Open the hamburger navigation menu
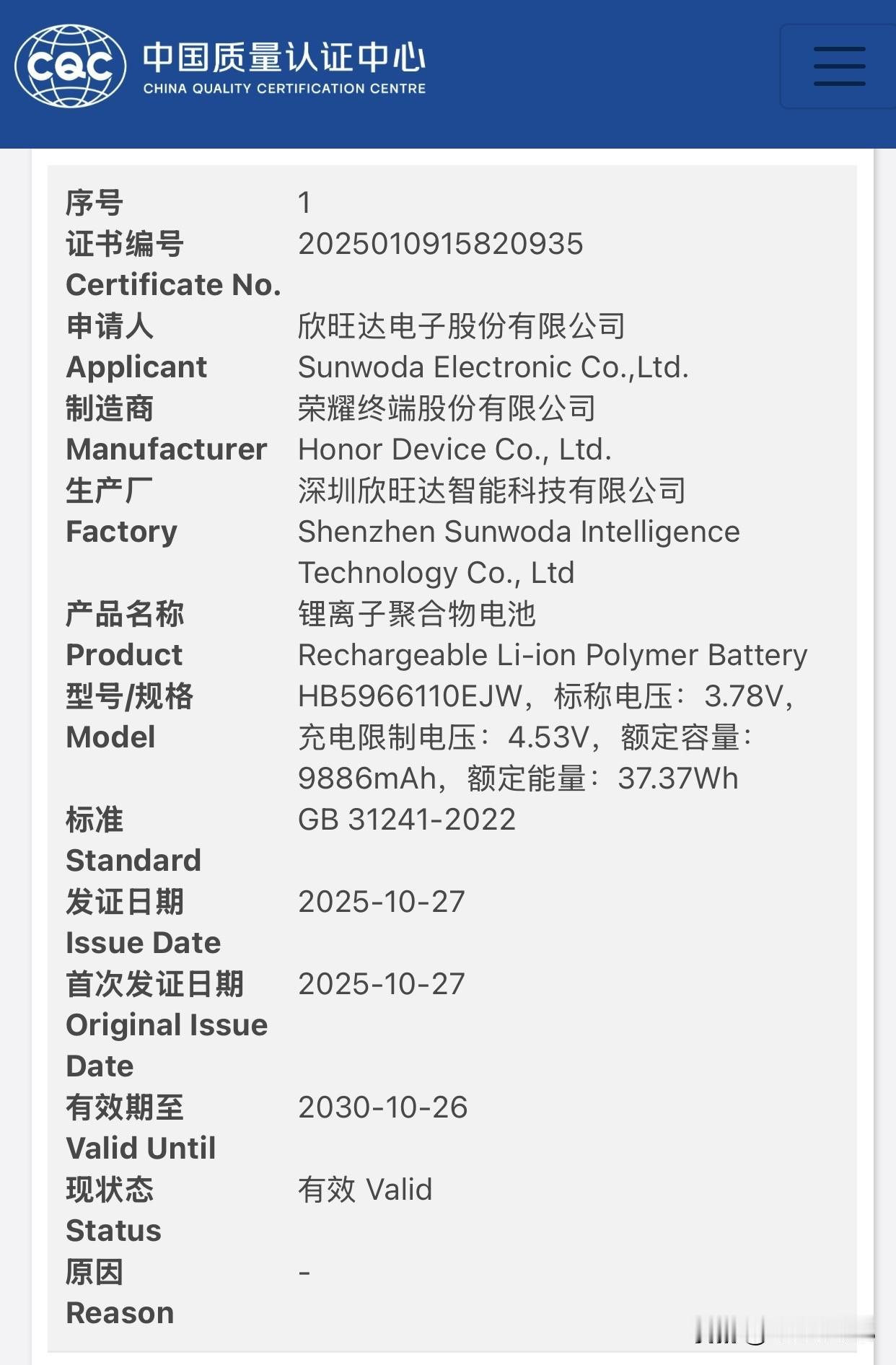 pyautogui.click(x=839, y=66)
